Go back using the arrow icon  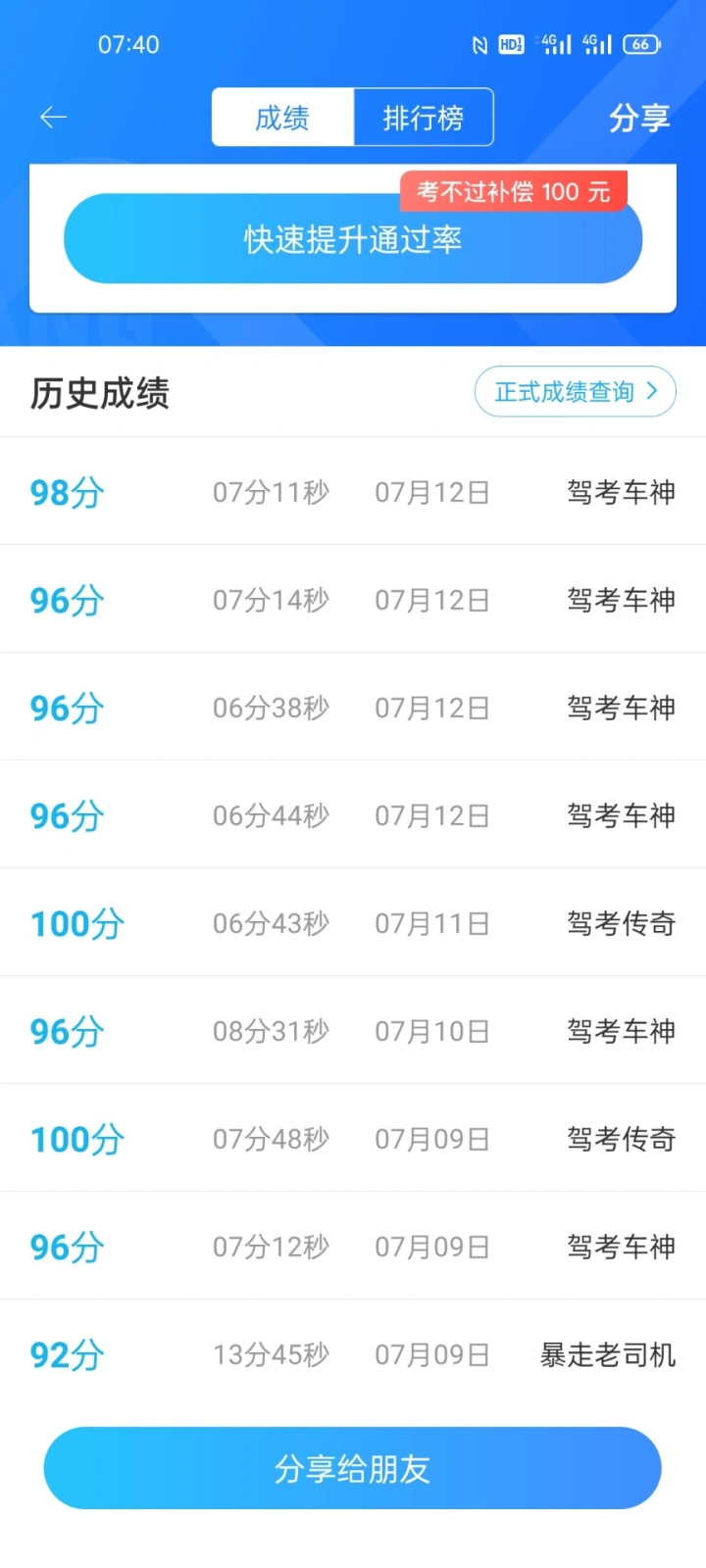(x=53, y=118)
